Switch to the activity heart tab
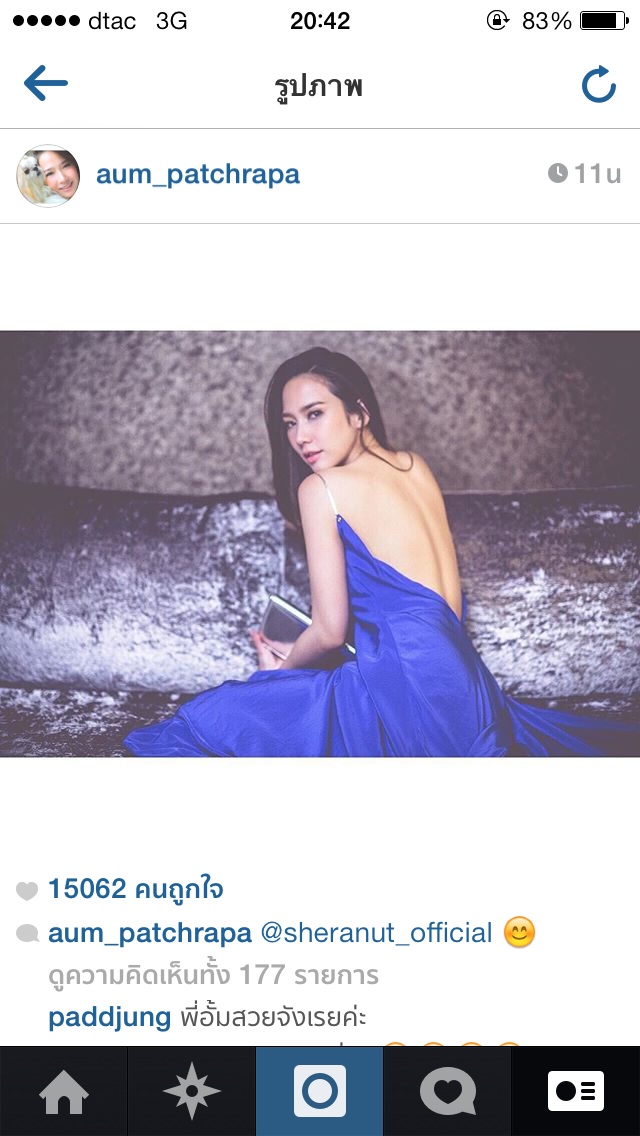640x1136 pixels. 447,1091
